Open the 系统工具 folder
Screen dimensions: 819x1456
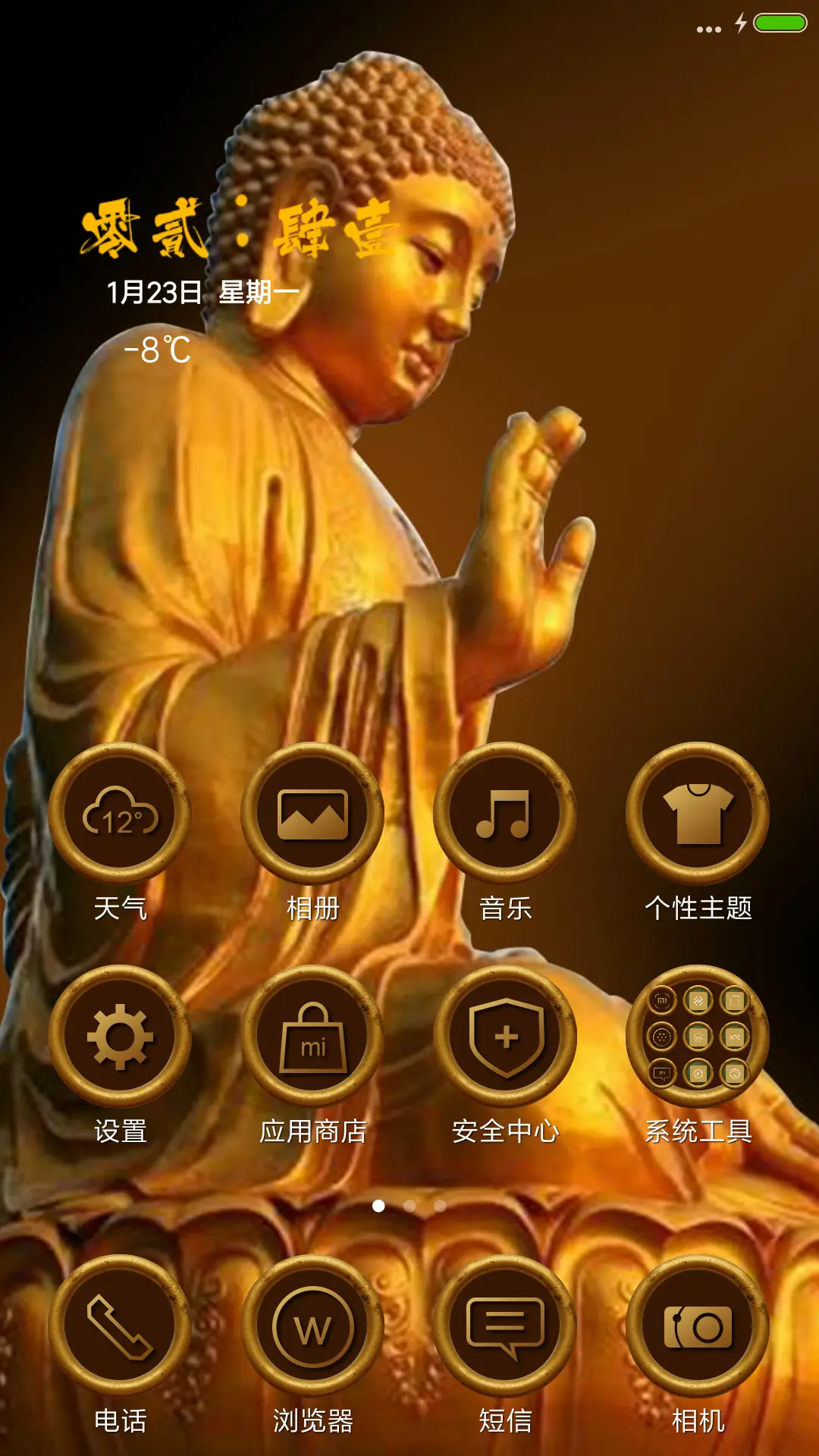coord(698,1037)
